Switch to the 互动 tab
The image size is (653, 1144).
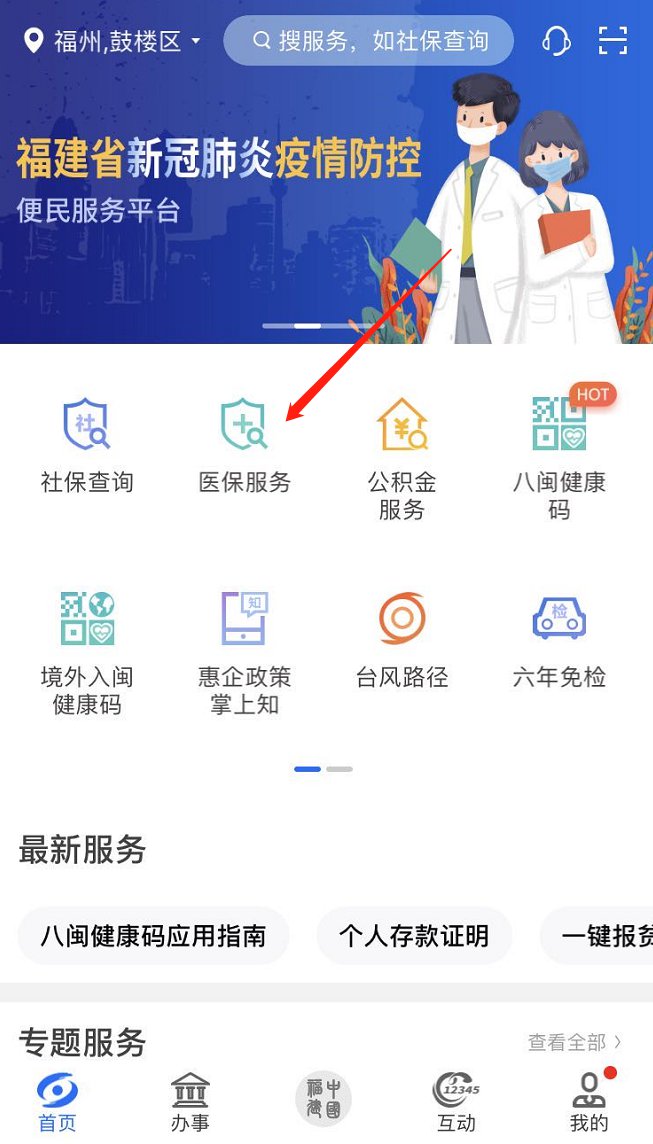point(456,1102)
